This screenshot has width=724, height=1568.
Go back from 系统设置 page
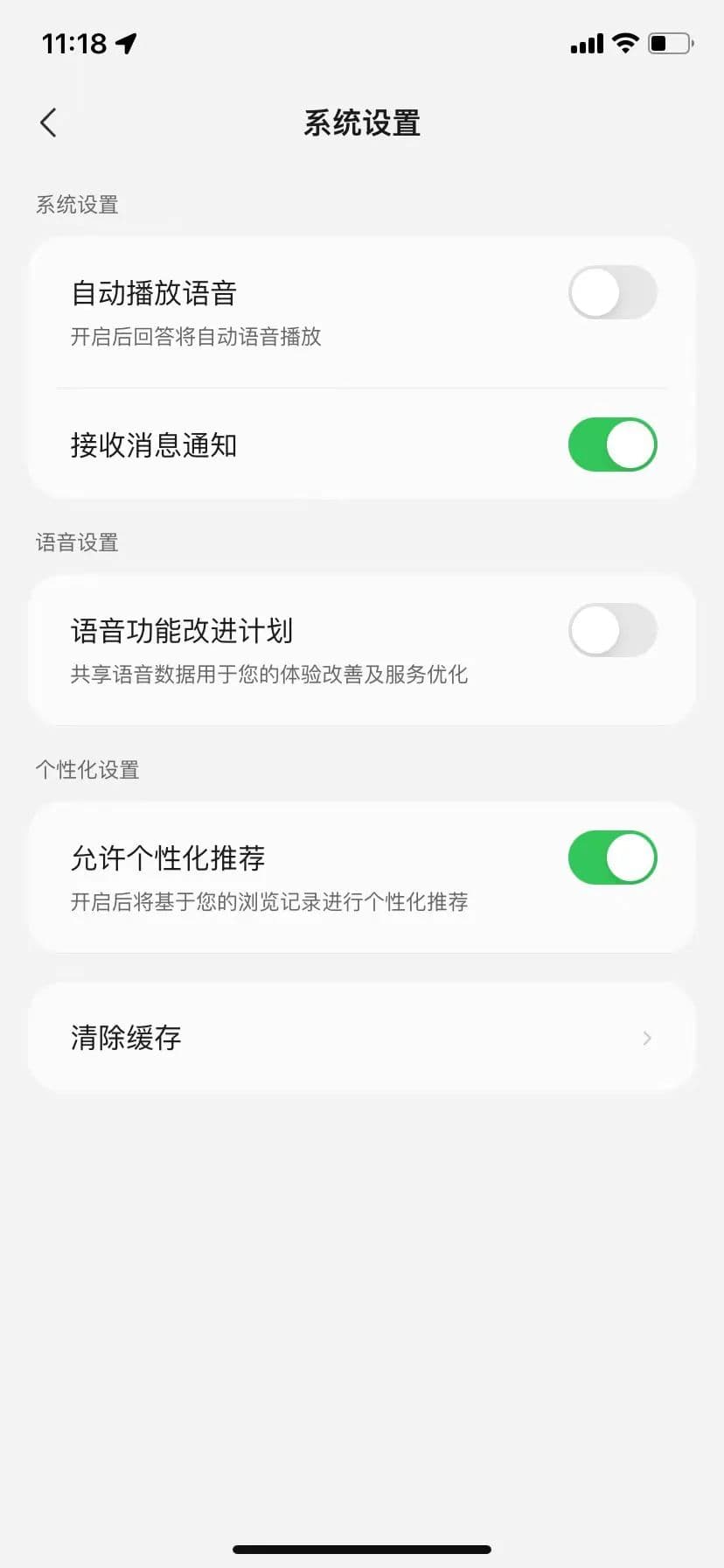(48, 122)
